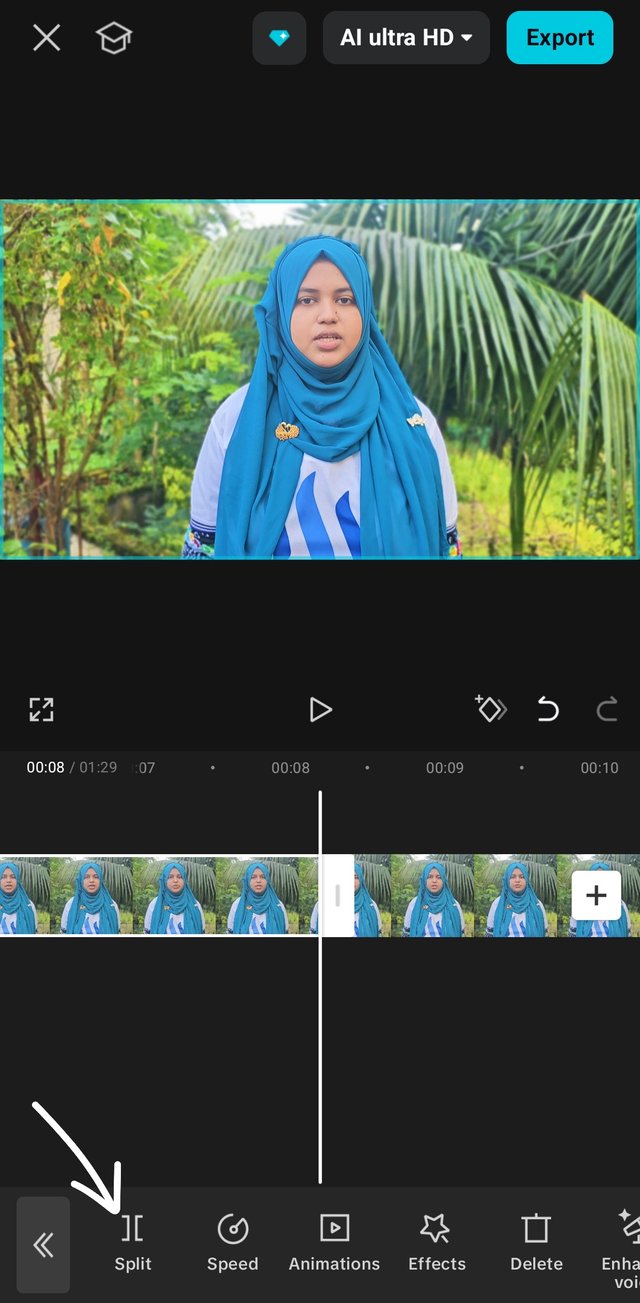Image resolution: width=640 pixels, height=1303 pixels.
Task: Expand preview to fullscreen
Action: coord(41,710)
